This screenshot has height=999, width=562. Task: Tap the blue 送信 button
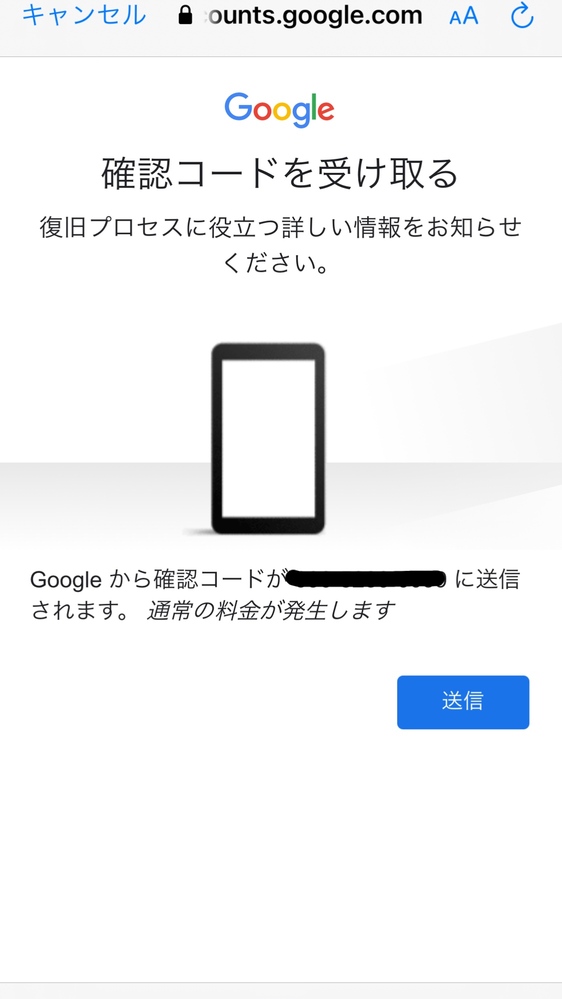(x=463, y=702)
